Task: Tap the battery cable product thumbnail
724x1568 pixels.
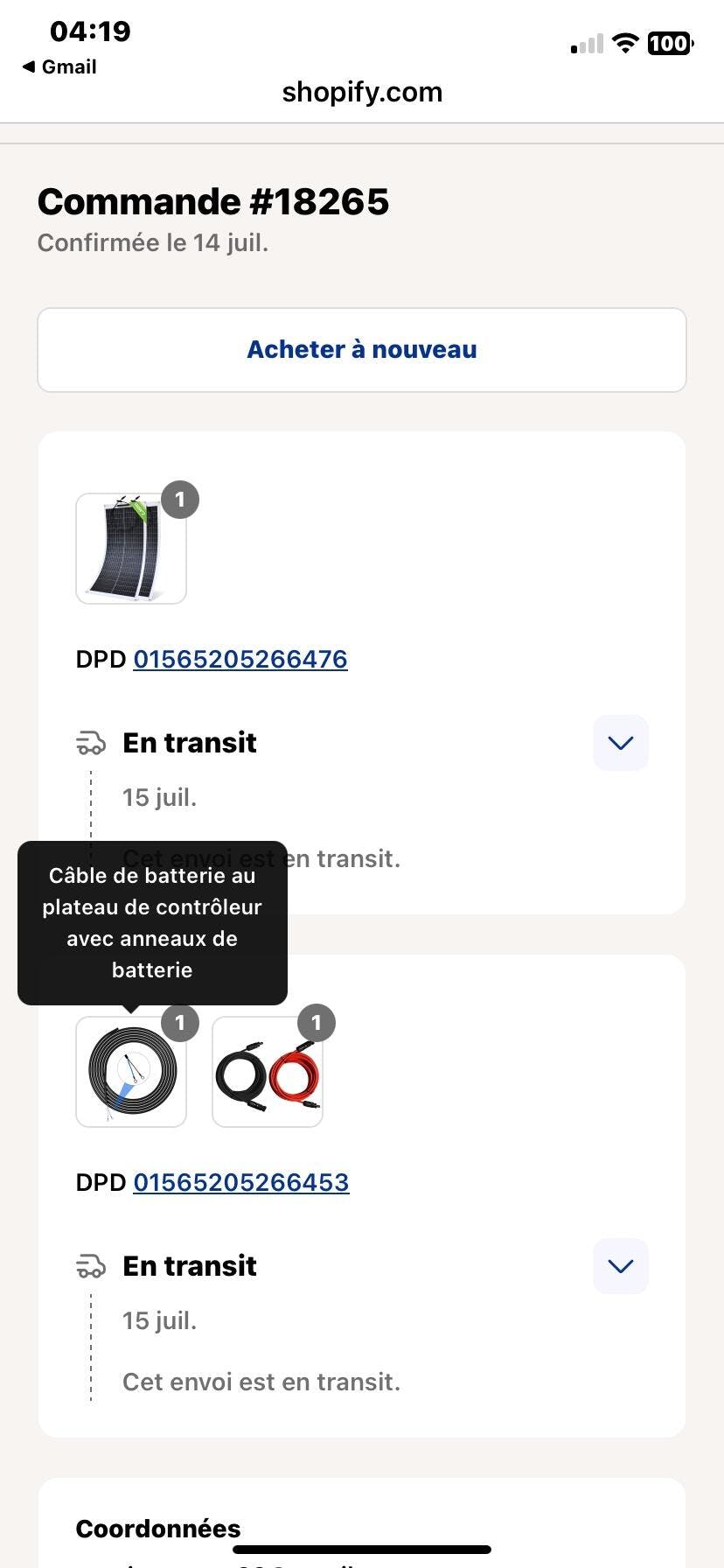Action: point(131,1072)
